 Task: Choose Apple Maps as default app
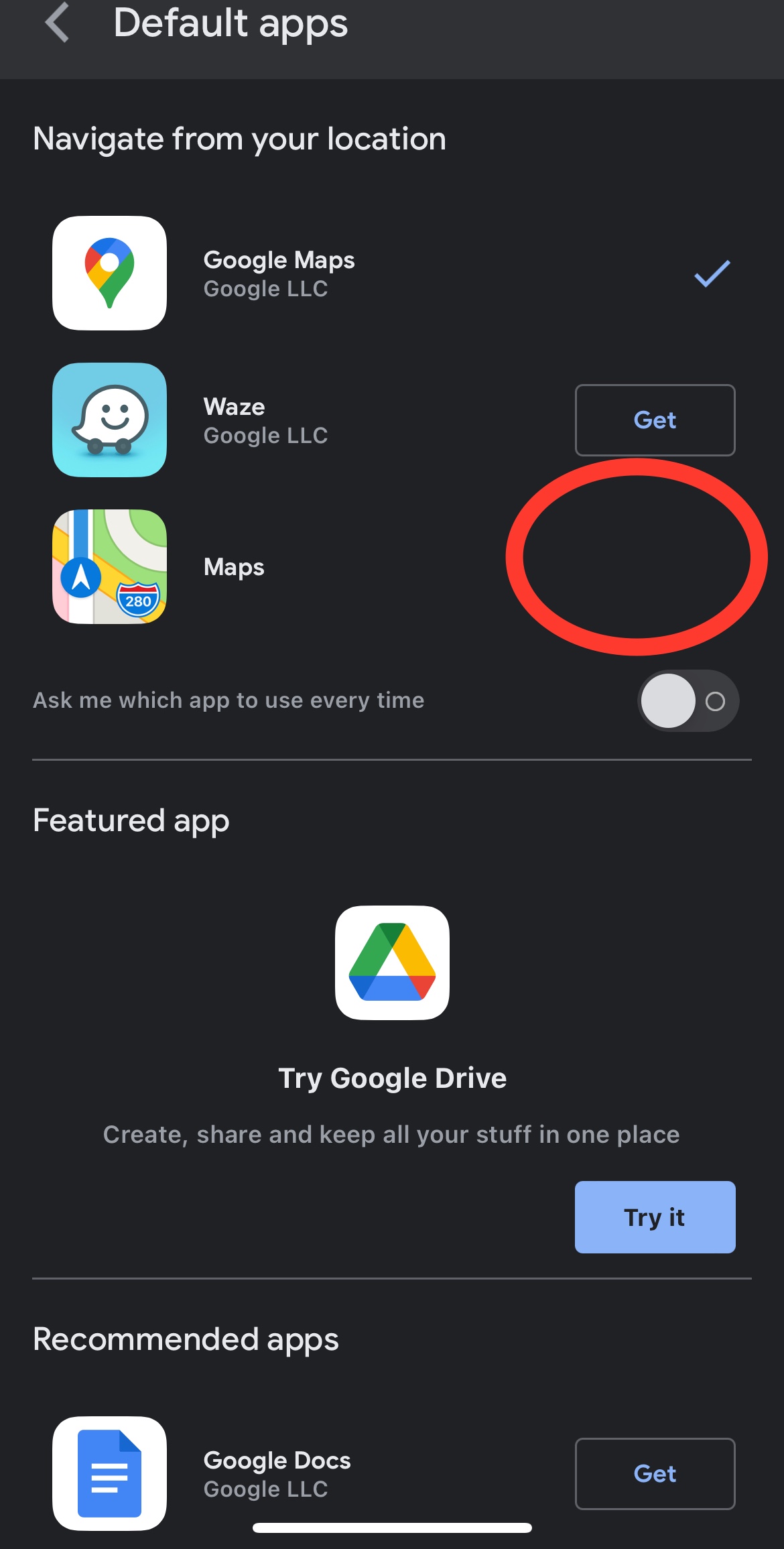click(233, 567)
